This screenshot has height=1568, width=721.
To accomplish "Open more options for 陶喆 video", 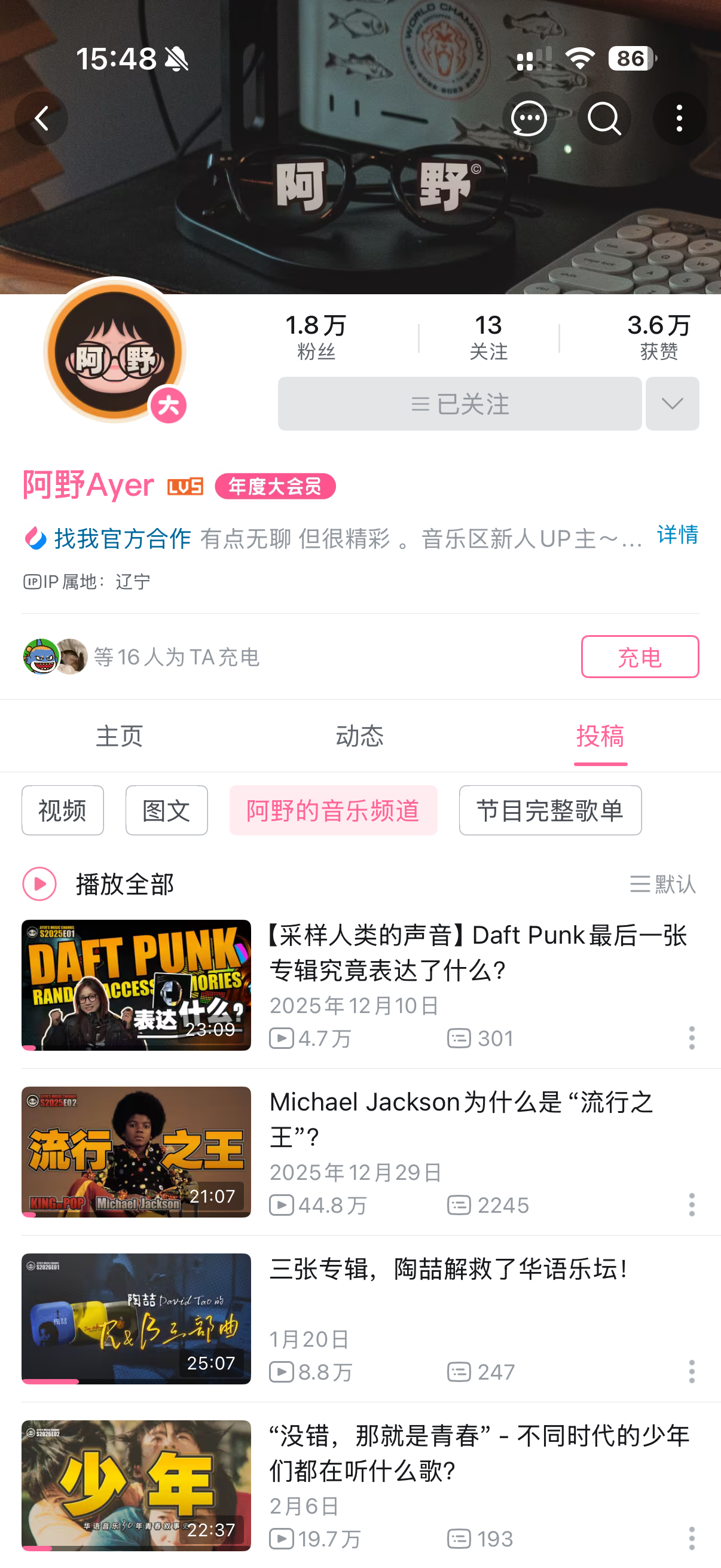I will (691, 1371).
